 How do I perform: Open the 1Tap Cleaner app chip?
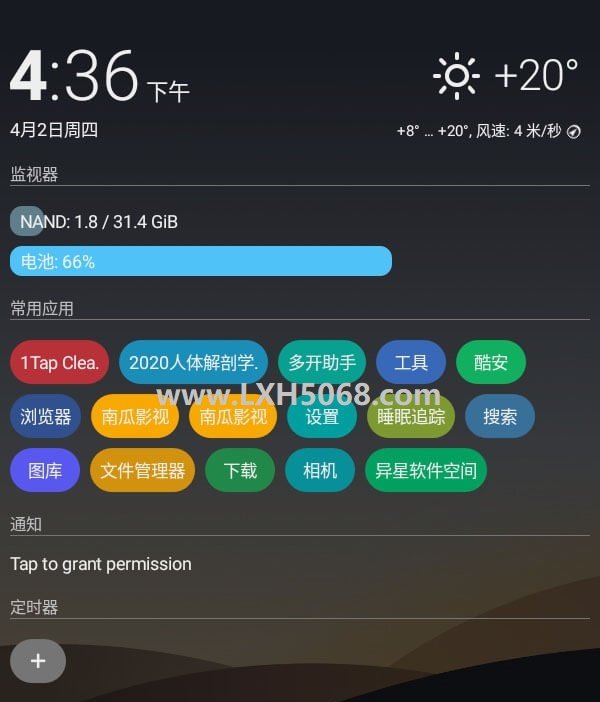tap(59, 363)
